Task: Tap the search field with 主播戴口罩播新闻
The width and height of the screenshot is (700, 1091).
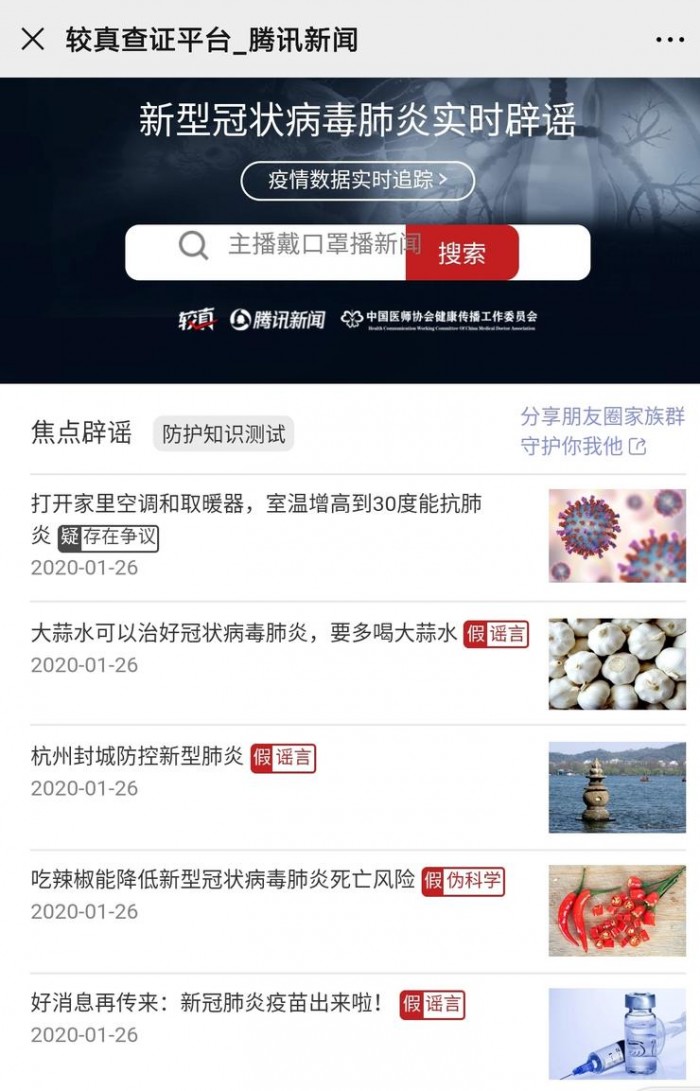Action: click(300, 246)
